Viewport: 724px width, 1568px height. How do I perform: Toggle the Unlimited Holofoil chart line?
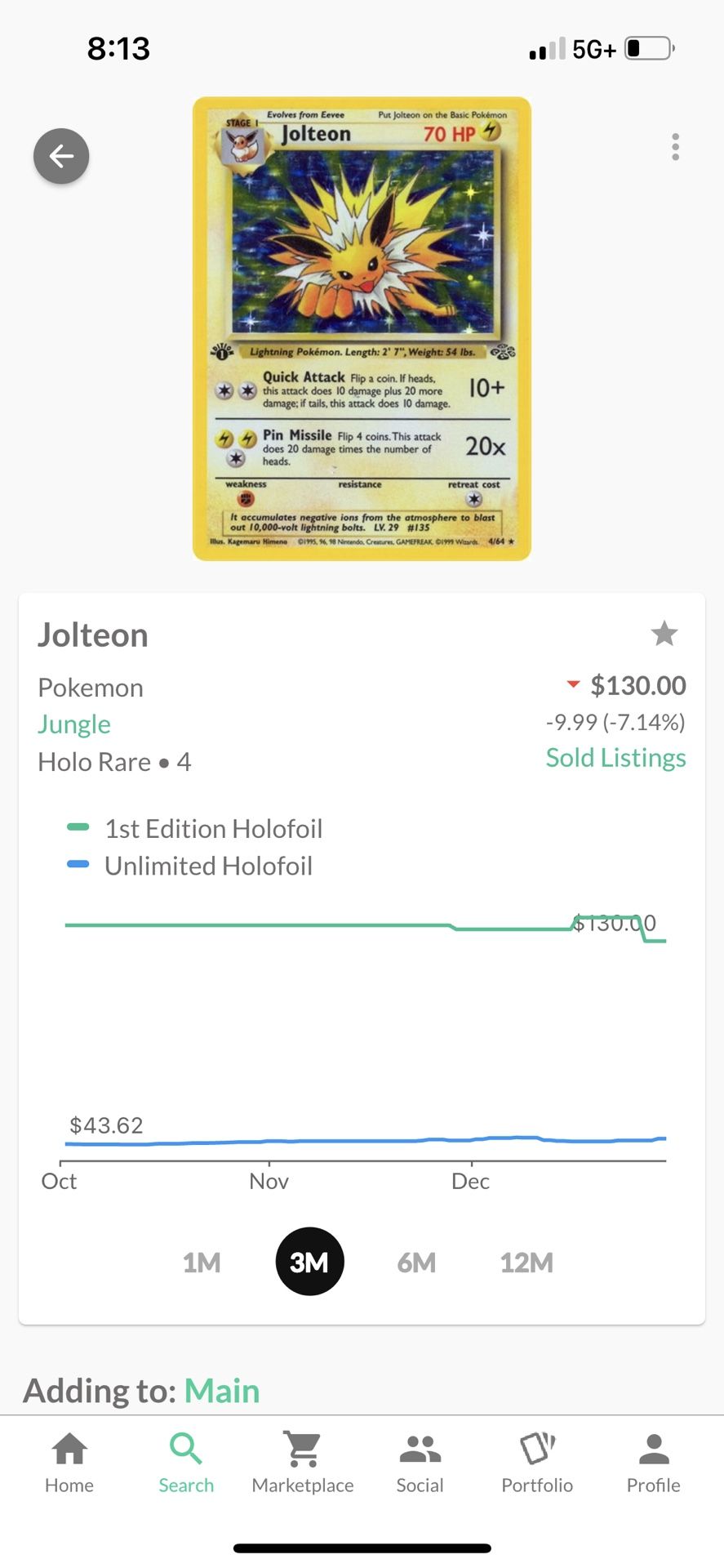(x=190, y=866)
